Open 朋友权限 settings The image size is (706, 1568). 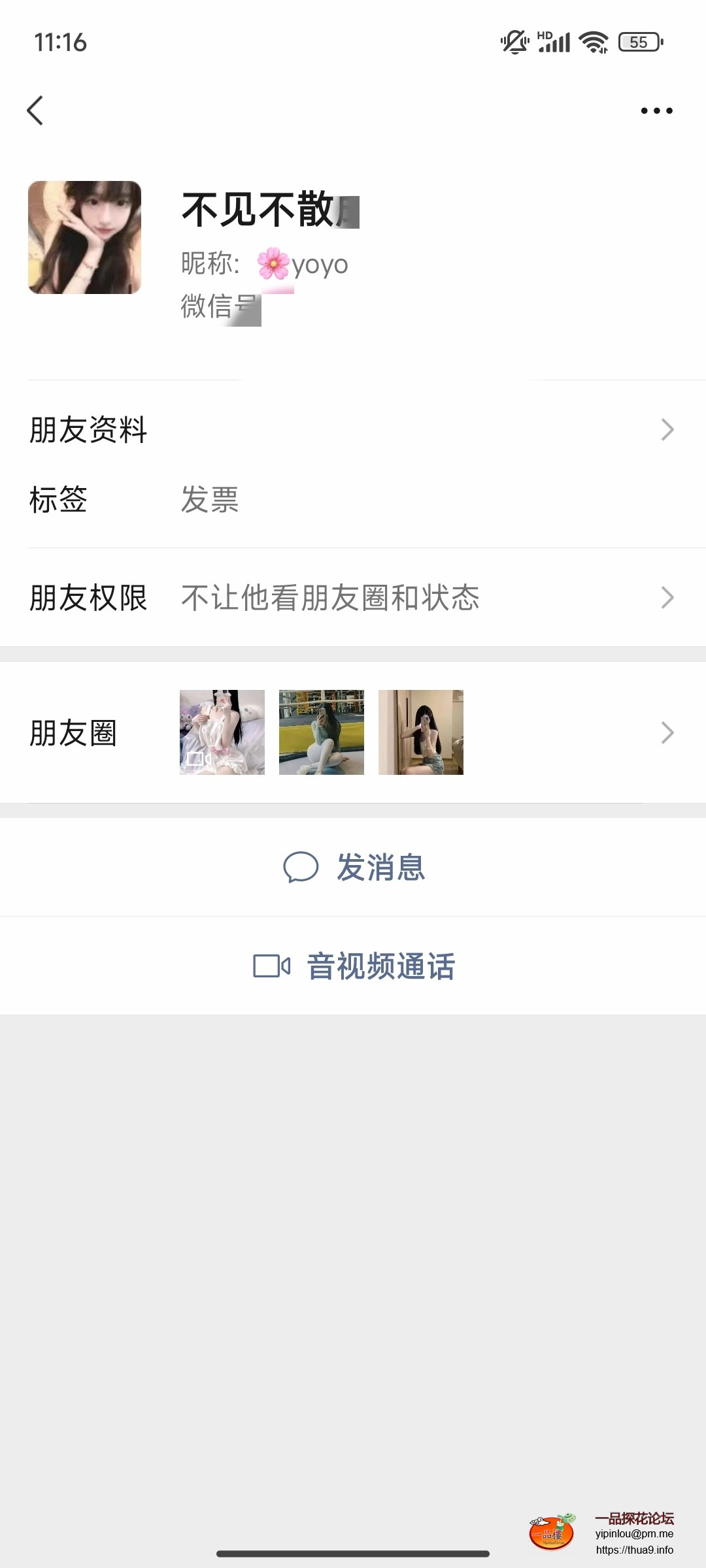[x=353, y=597]
